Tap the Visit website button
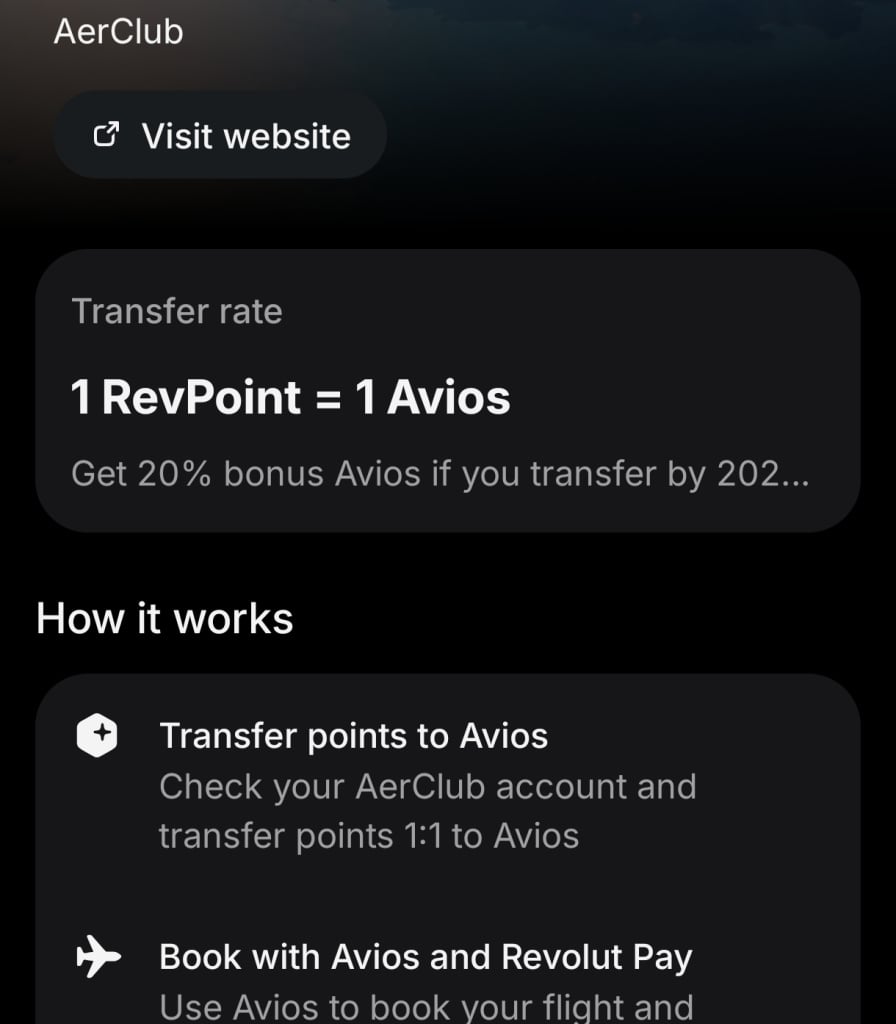The height and width of the screenshot is (1024, 896). (221, 136)
